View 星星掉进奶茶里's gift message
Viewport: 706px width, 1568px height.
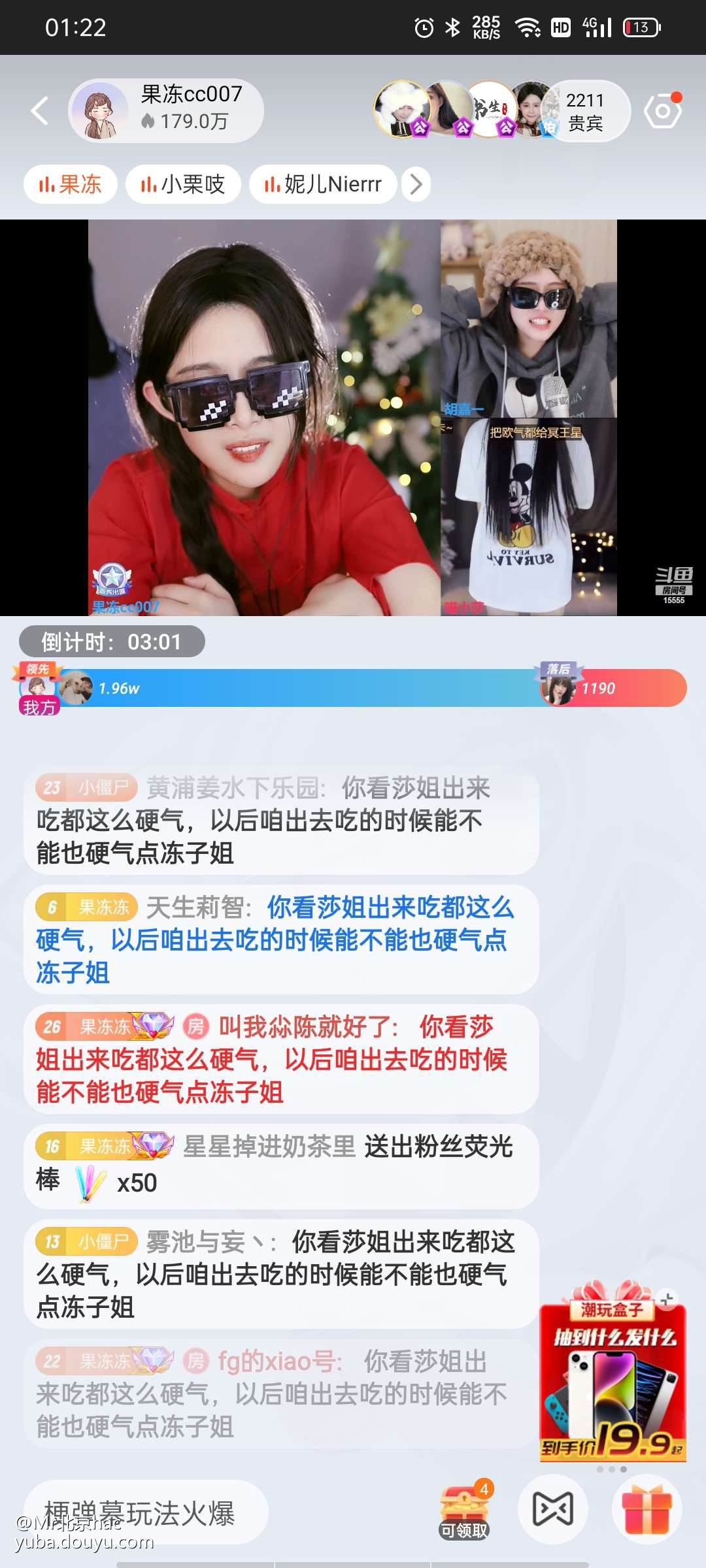(x=281, y=1166)
